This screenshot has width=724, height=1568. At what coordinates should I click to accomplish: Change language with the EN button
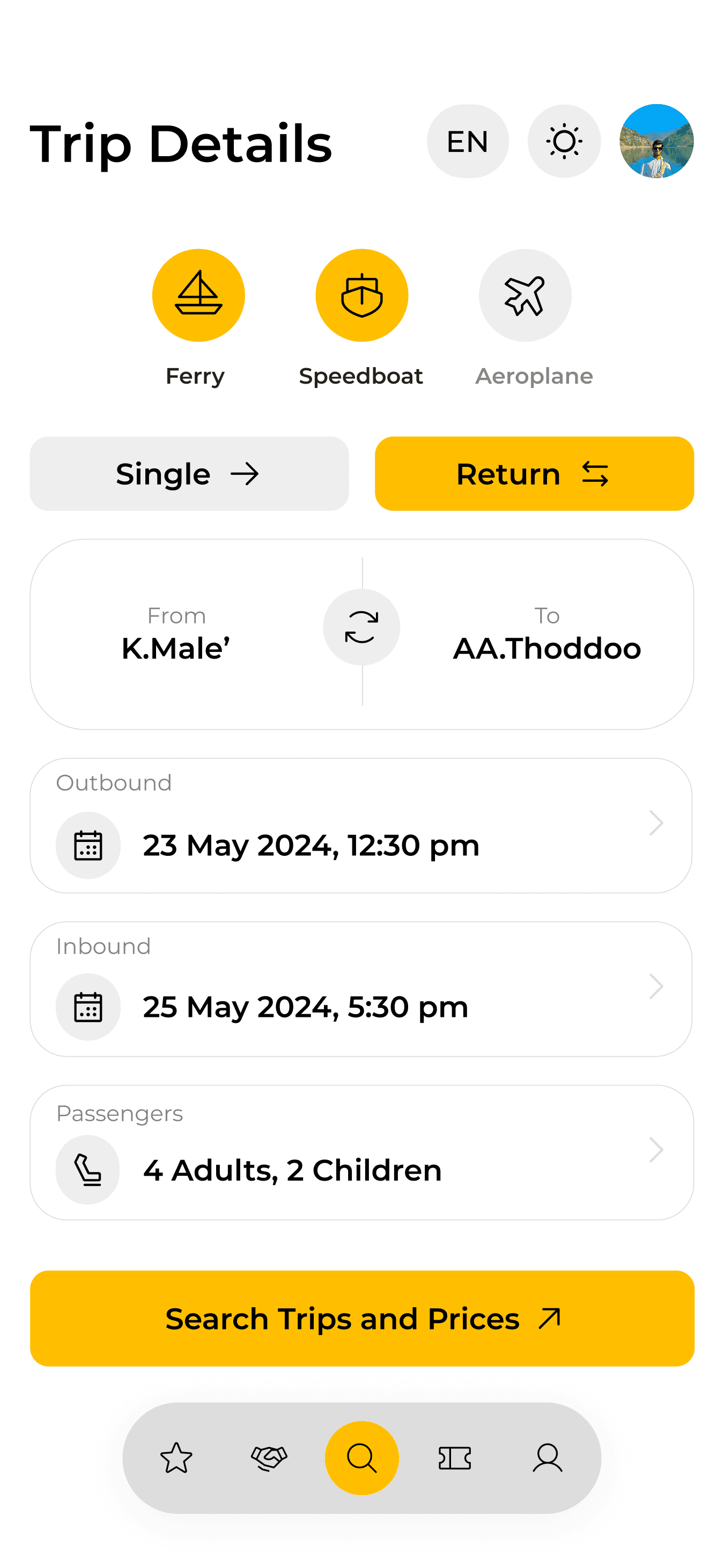pyautogui.click(x=467, y=141)
